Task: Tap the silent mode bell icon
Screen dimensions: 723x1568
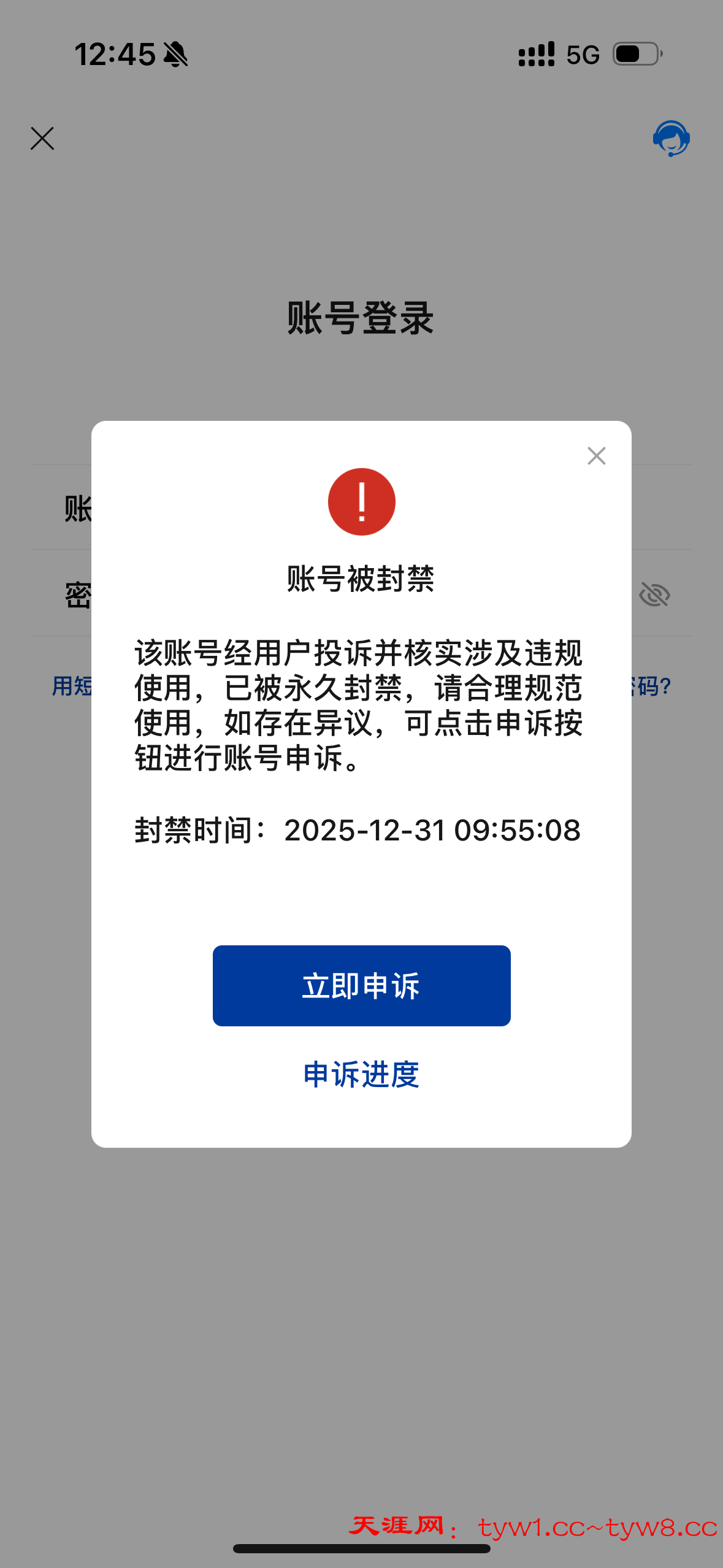Action: 174,55
